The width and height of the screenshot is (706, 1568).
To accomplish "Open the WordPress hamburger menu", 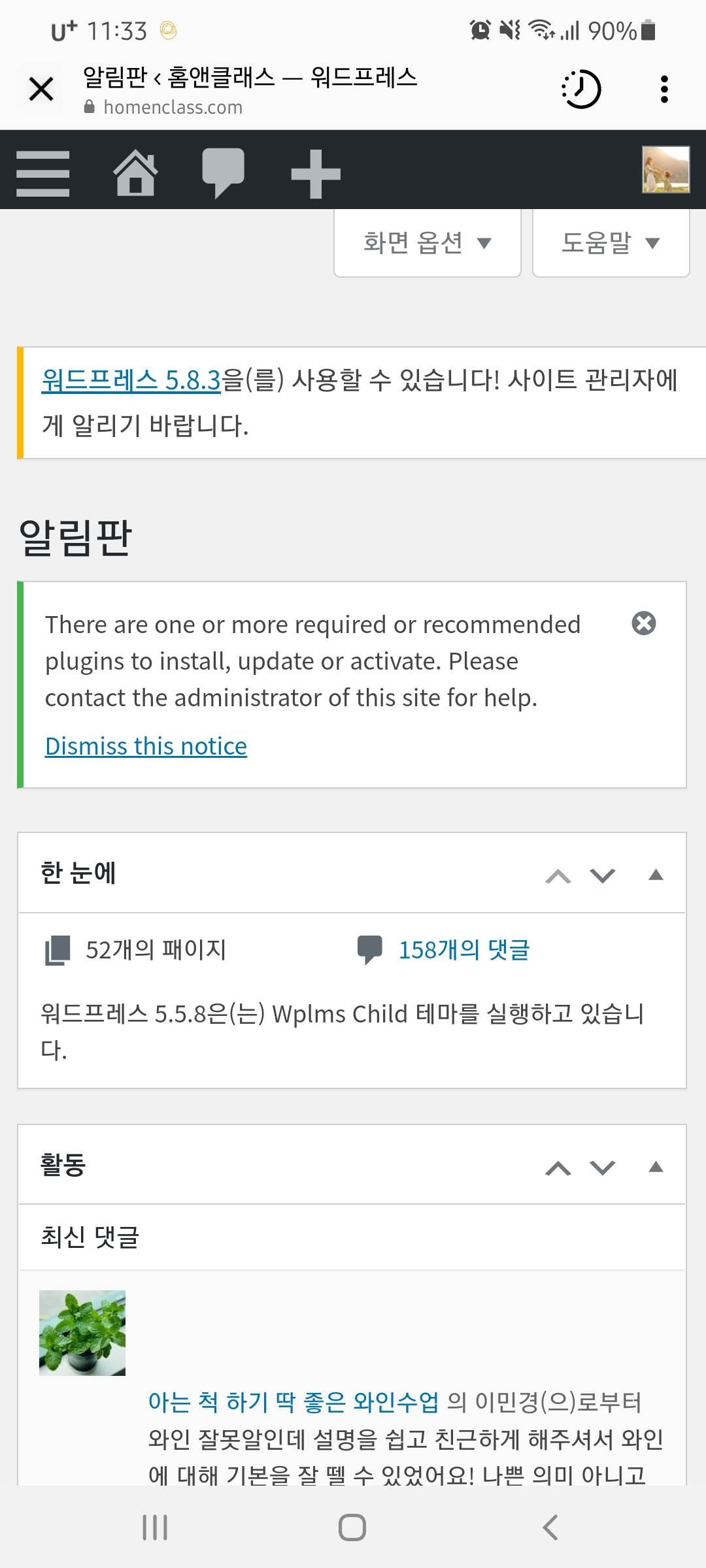I will coord(43,174).
